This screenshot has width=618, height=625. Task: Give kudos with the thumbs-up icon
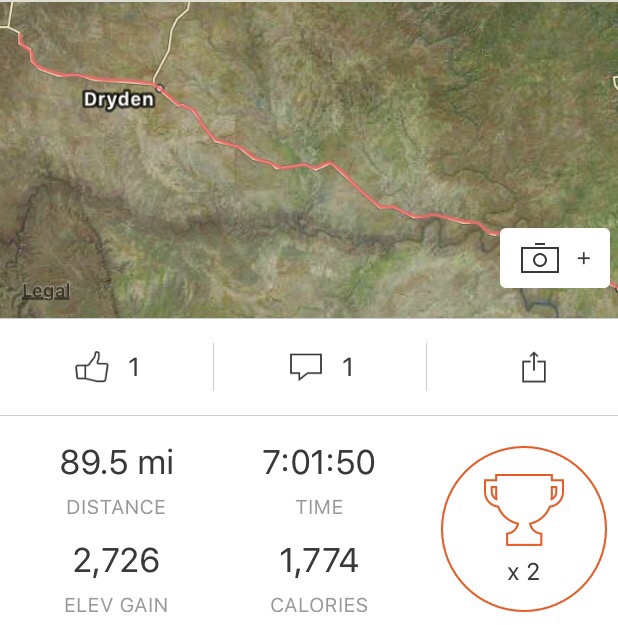pos(92,368)
